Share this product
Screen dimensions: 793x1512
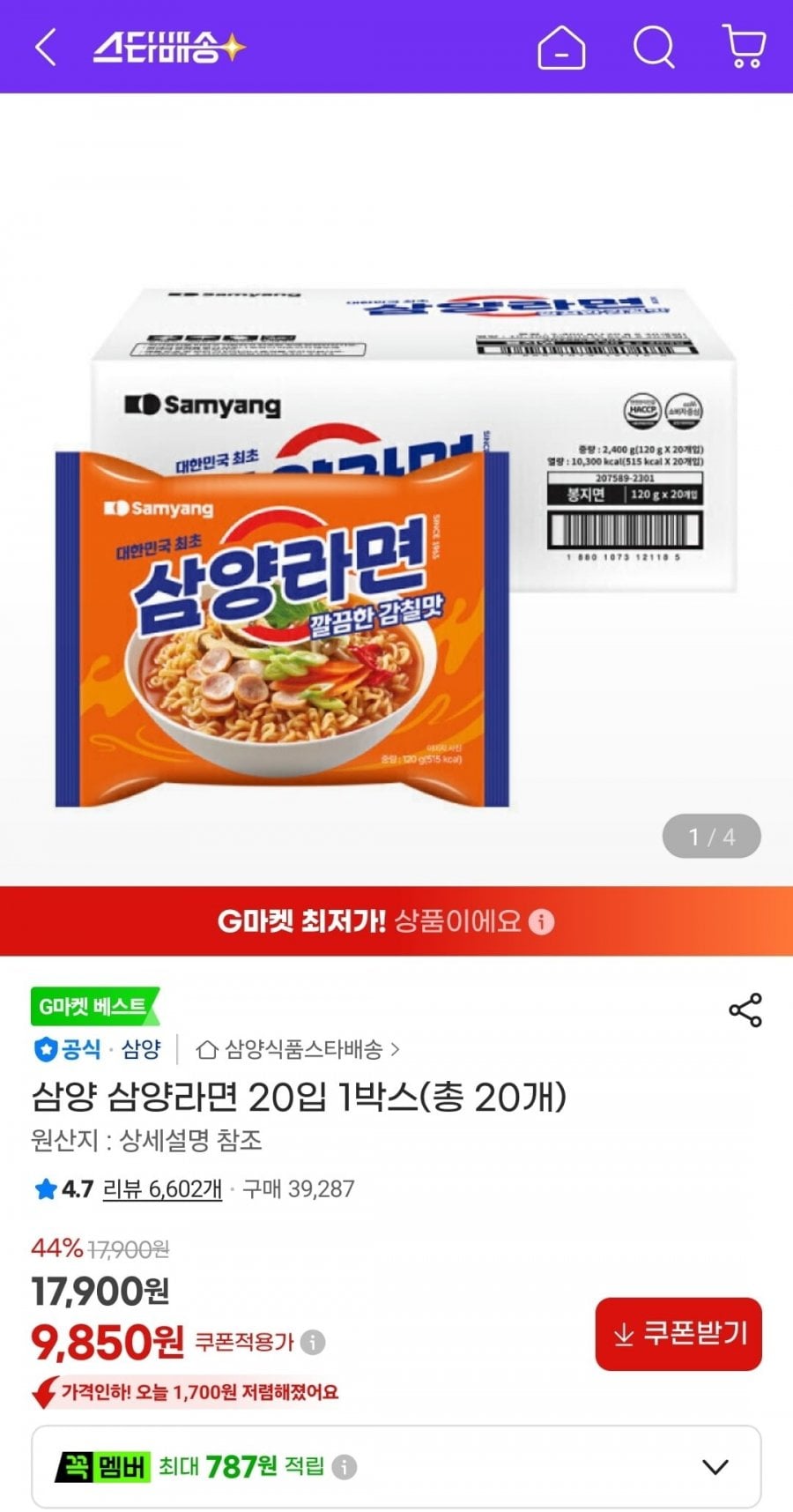click(x=745, y=1010)
